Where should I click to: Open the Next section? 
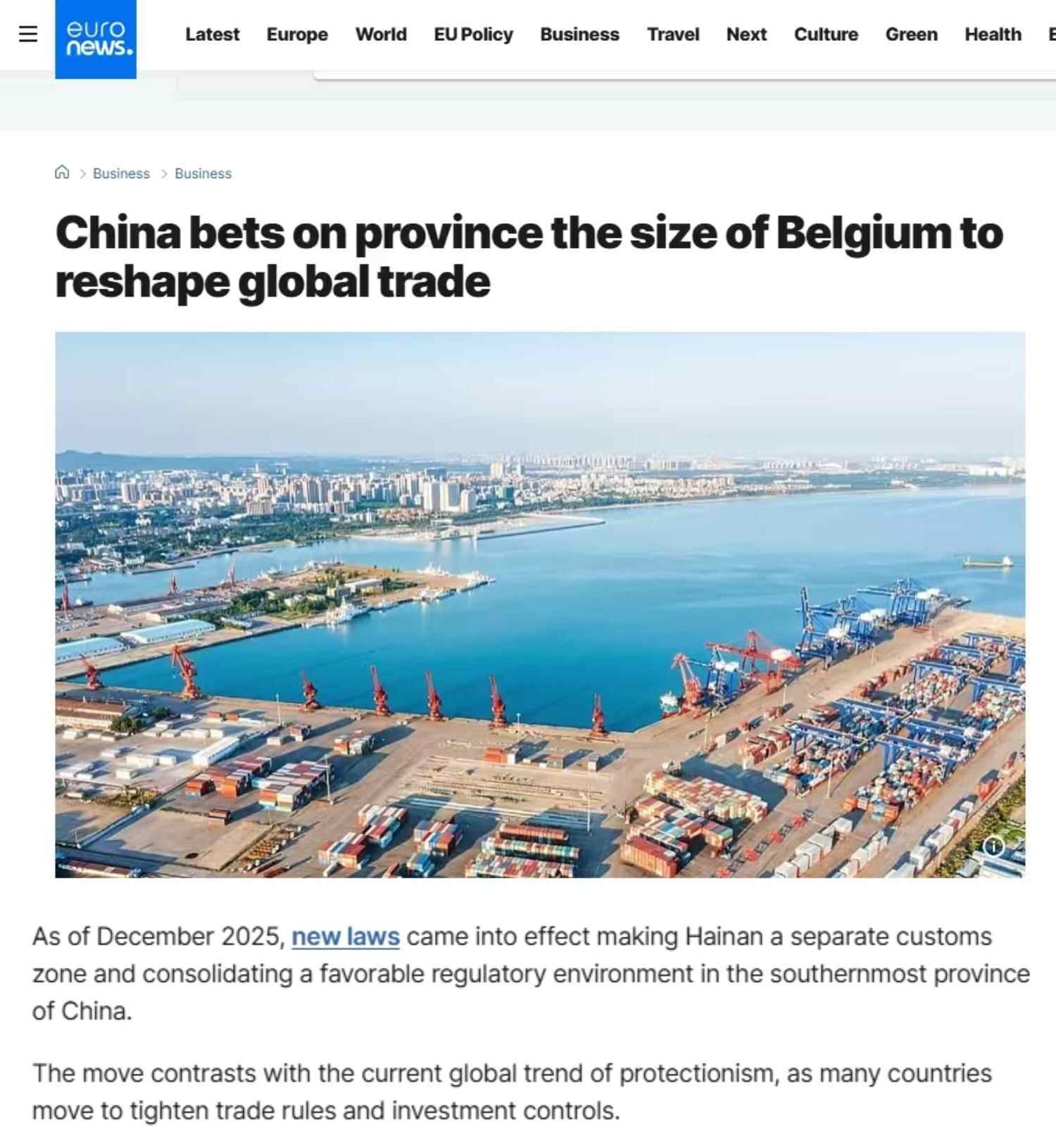(x=746, y=35)
